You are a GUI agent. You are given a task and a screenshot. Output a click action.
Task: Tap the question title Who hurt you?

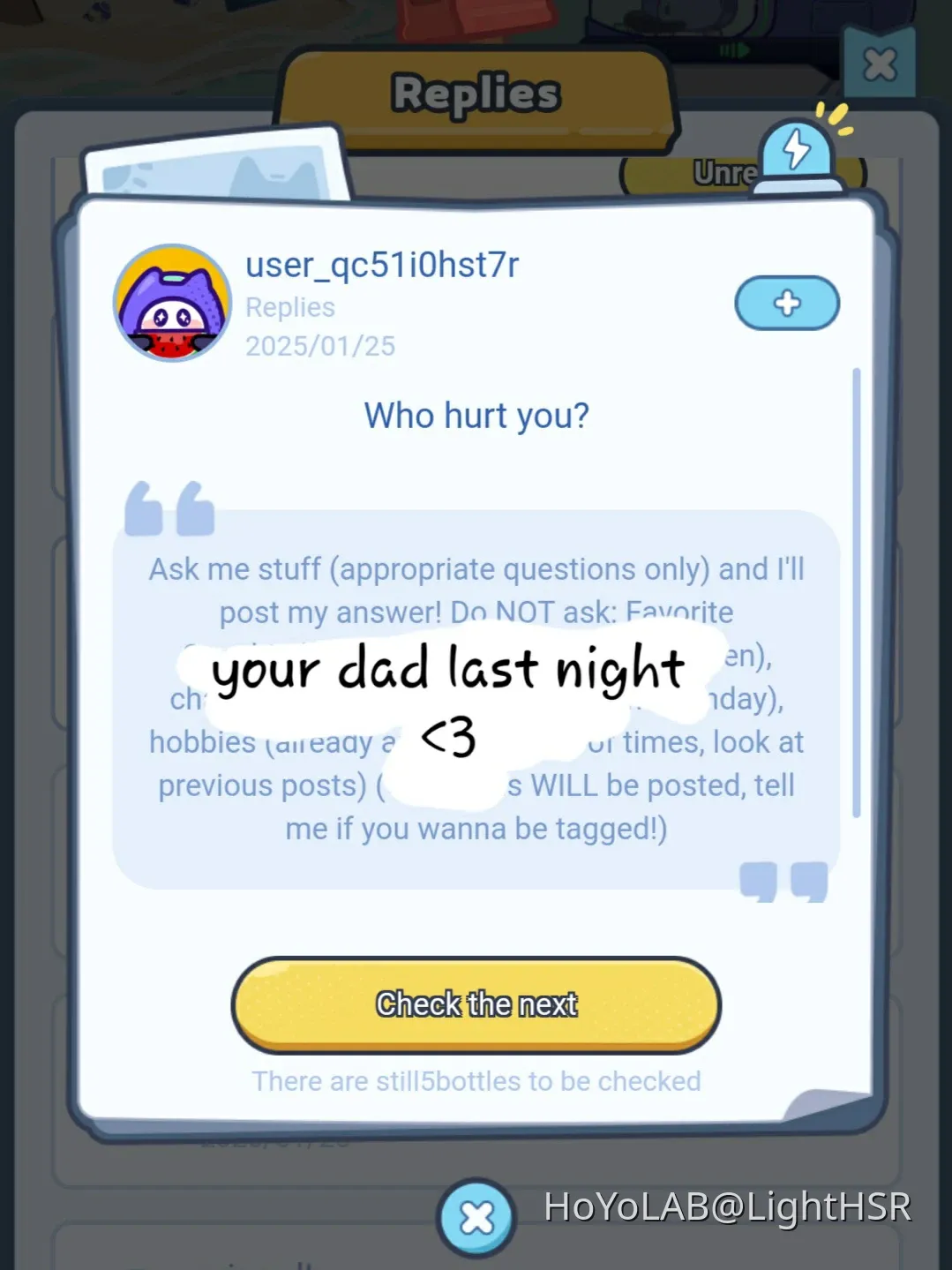coord(476,415)
